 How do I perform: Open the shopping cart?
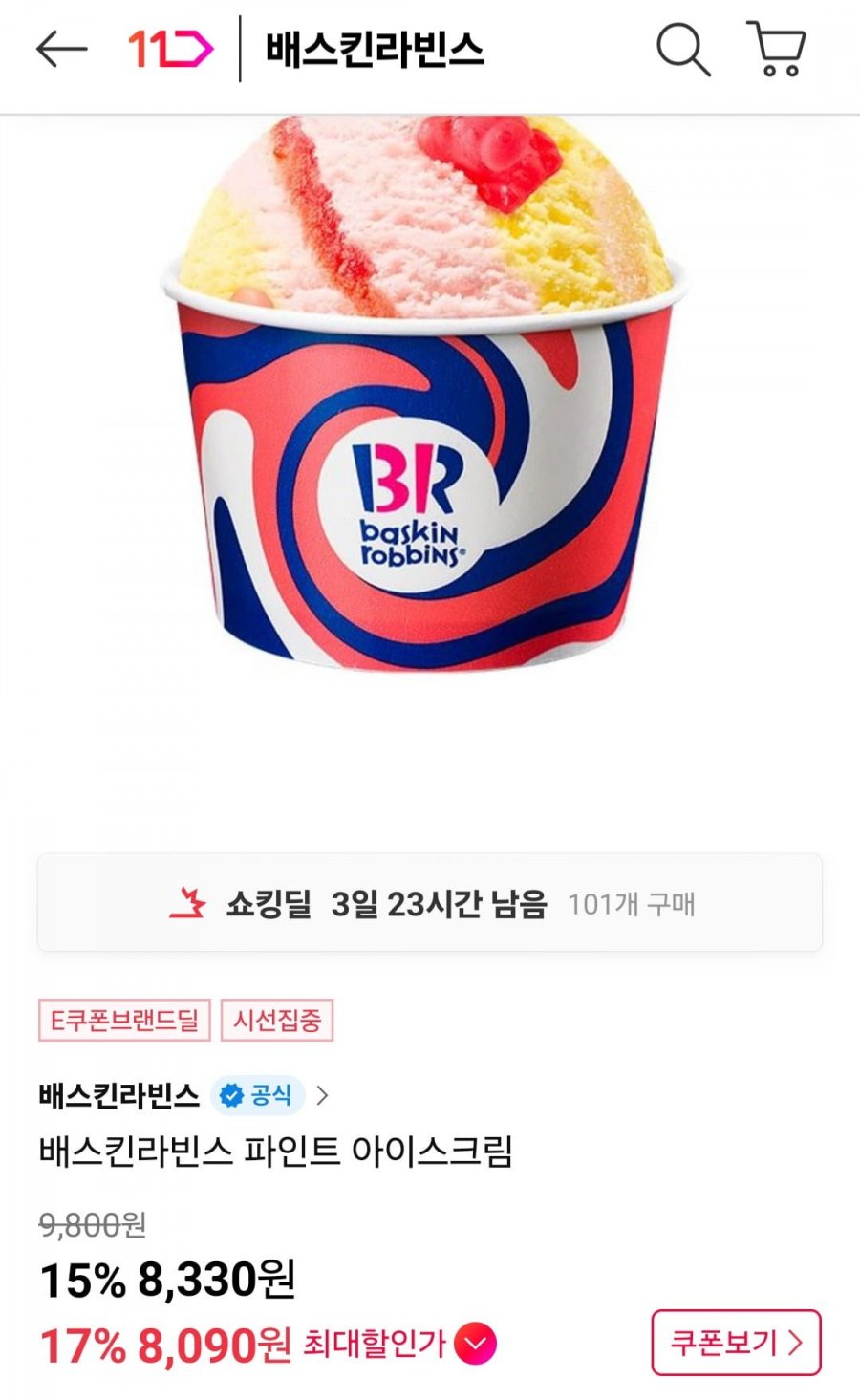pyautogui.click(x=777, y=50)
